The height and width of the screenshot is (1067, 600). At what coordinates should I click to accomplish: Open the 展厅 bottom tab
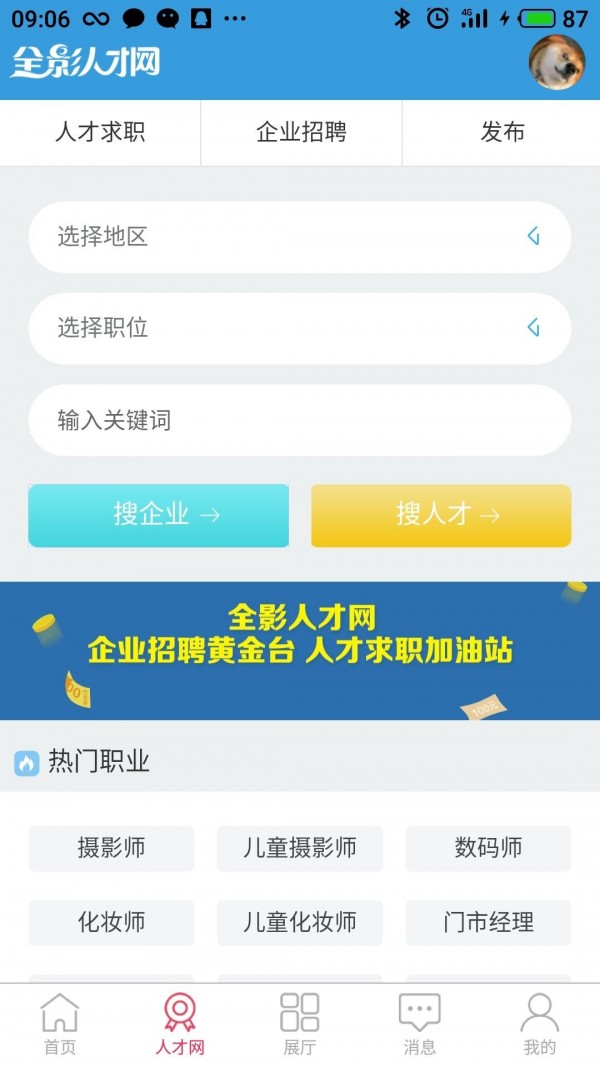tap(300, 1025)
